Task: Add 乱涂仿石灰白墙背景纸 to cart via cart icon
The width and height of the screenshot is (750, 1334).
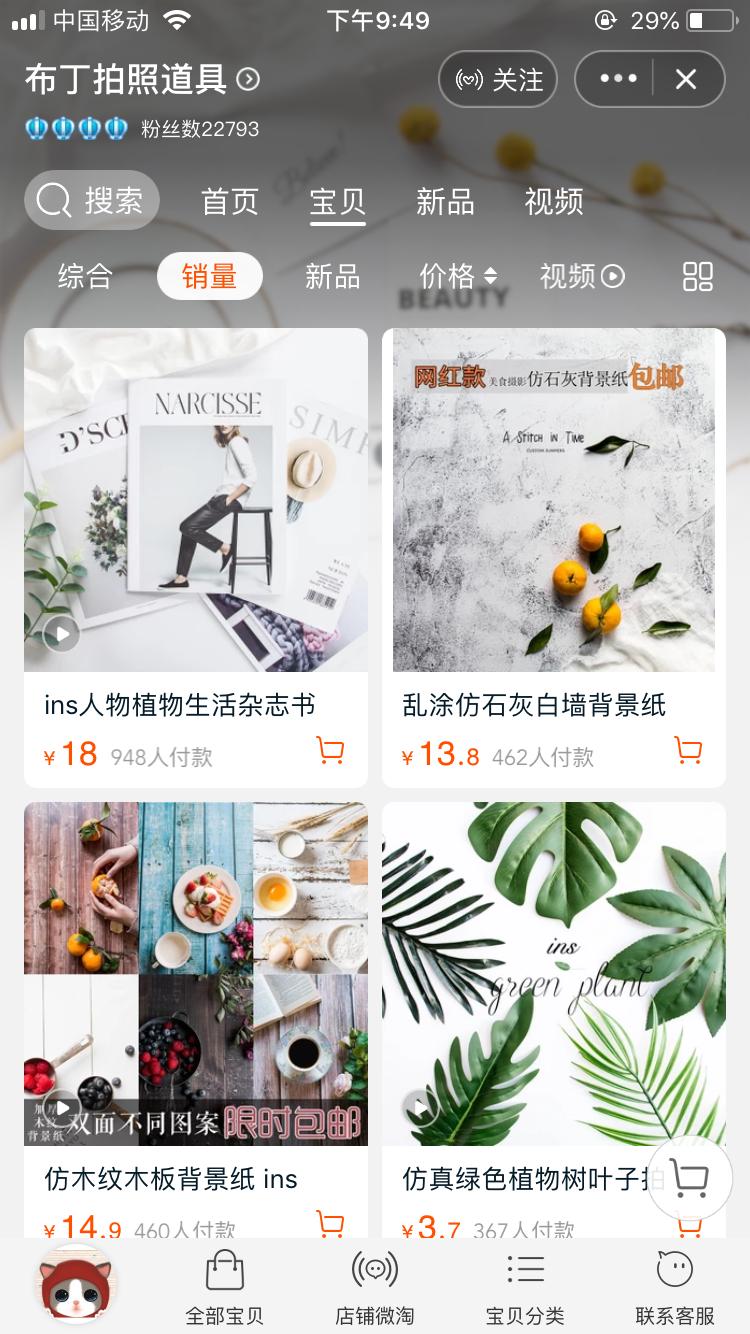Action: (687, 749)
